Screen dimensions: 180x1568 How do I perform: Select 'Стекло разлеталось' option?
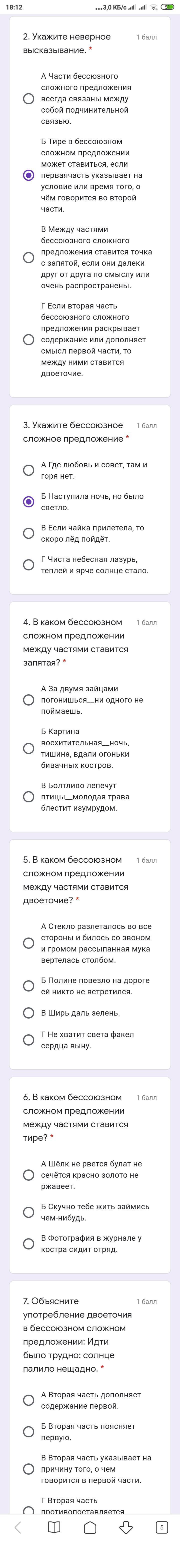(x=28, y=943)
